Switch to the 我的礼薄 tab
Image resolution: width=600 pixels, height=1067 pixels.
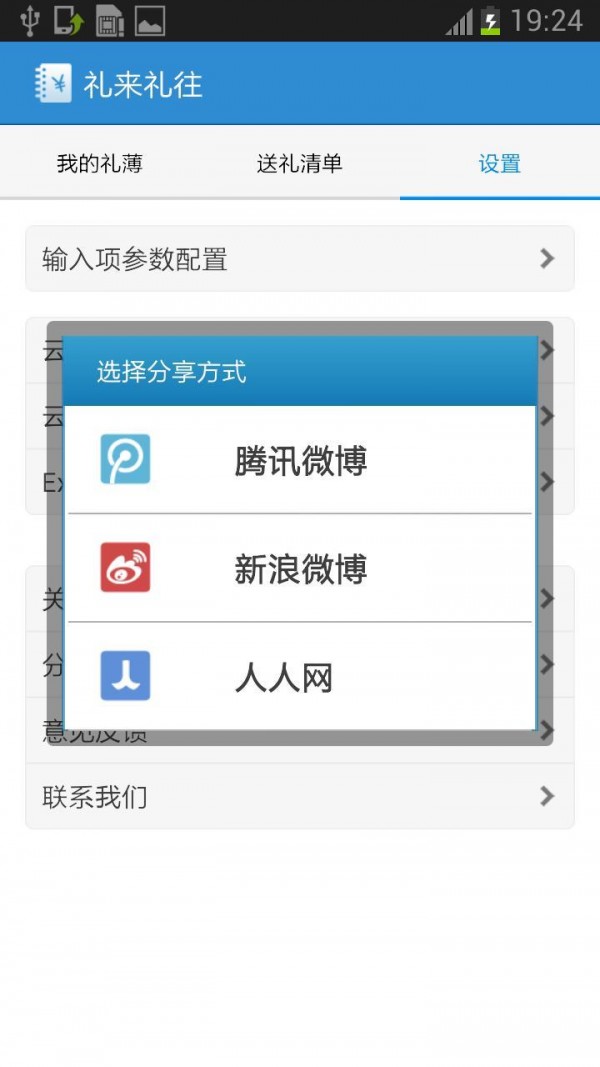coord(100,163)
